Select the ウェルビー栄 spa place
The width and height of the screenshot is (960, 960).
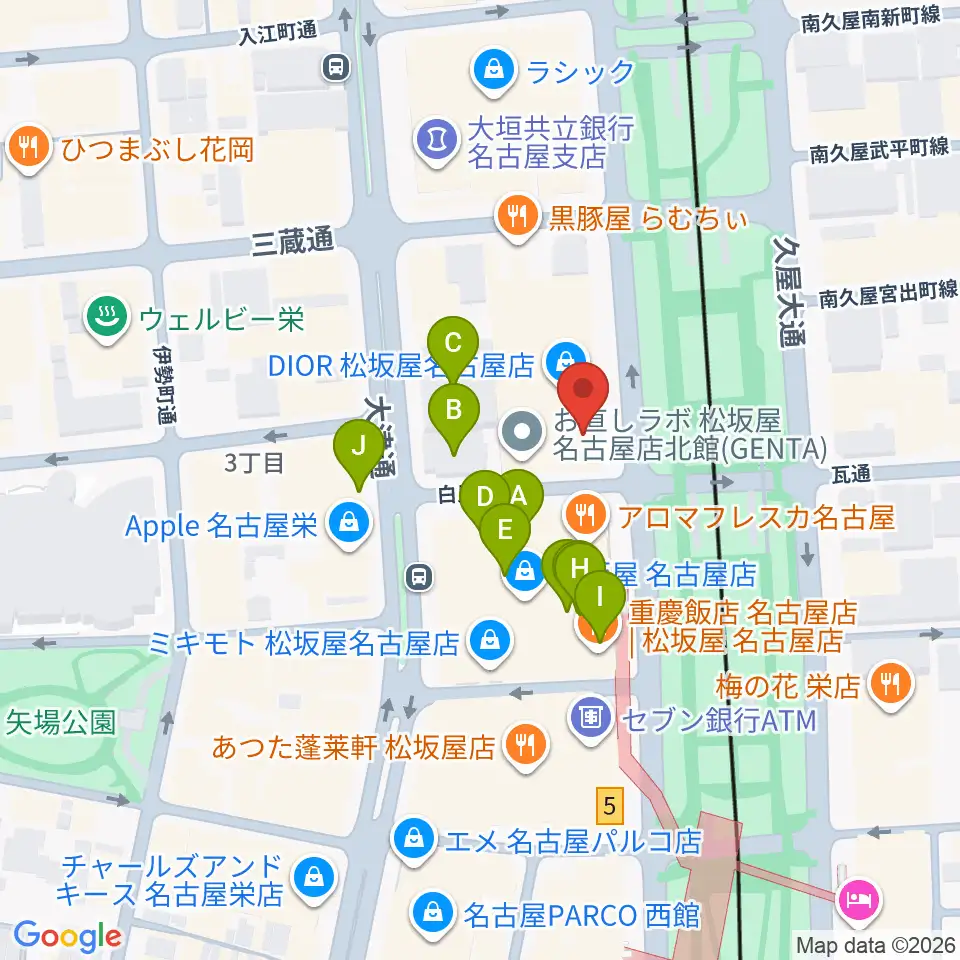[x=195, y=320]
